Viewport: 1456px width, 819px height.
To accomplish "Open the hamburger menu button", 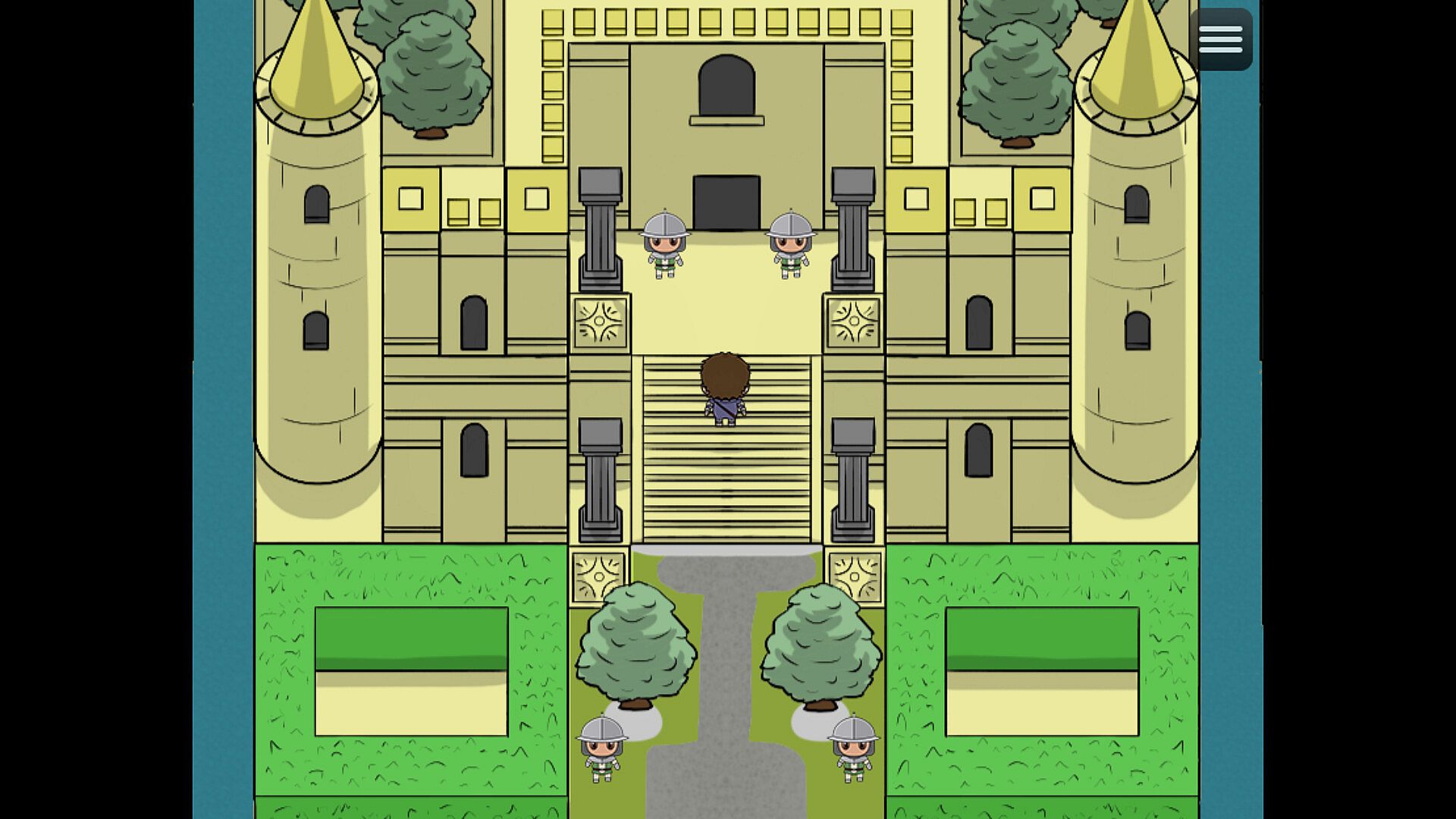I will point(1220,39).
